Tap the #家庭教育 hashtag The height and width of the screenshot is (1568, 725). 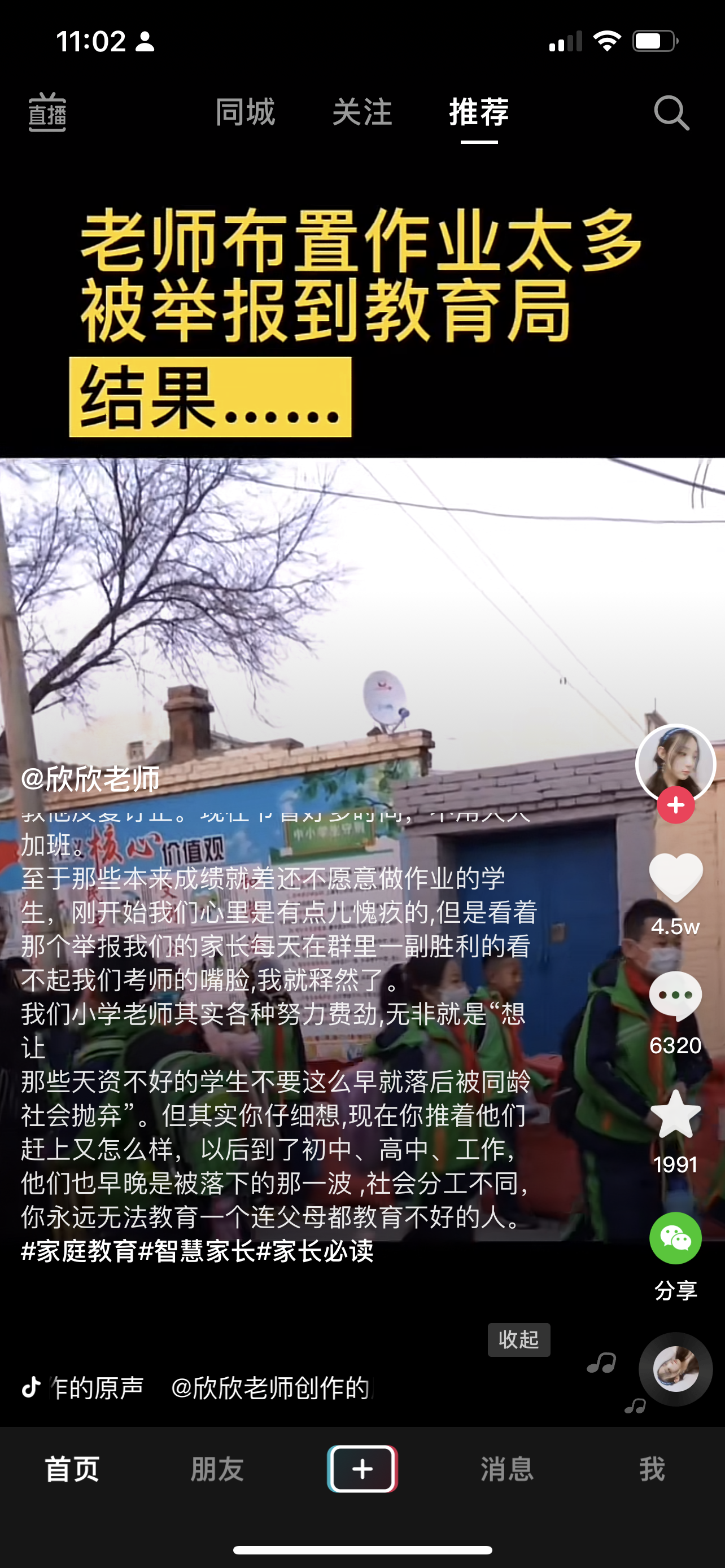pos(79,1251)
